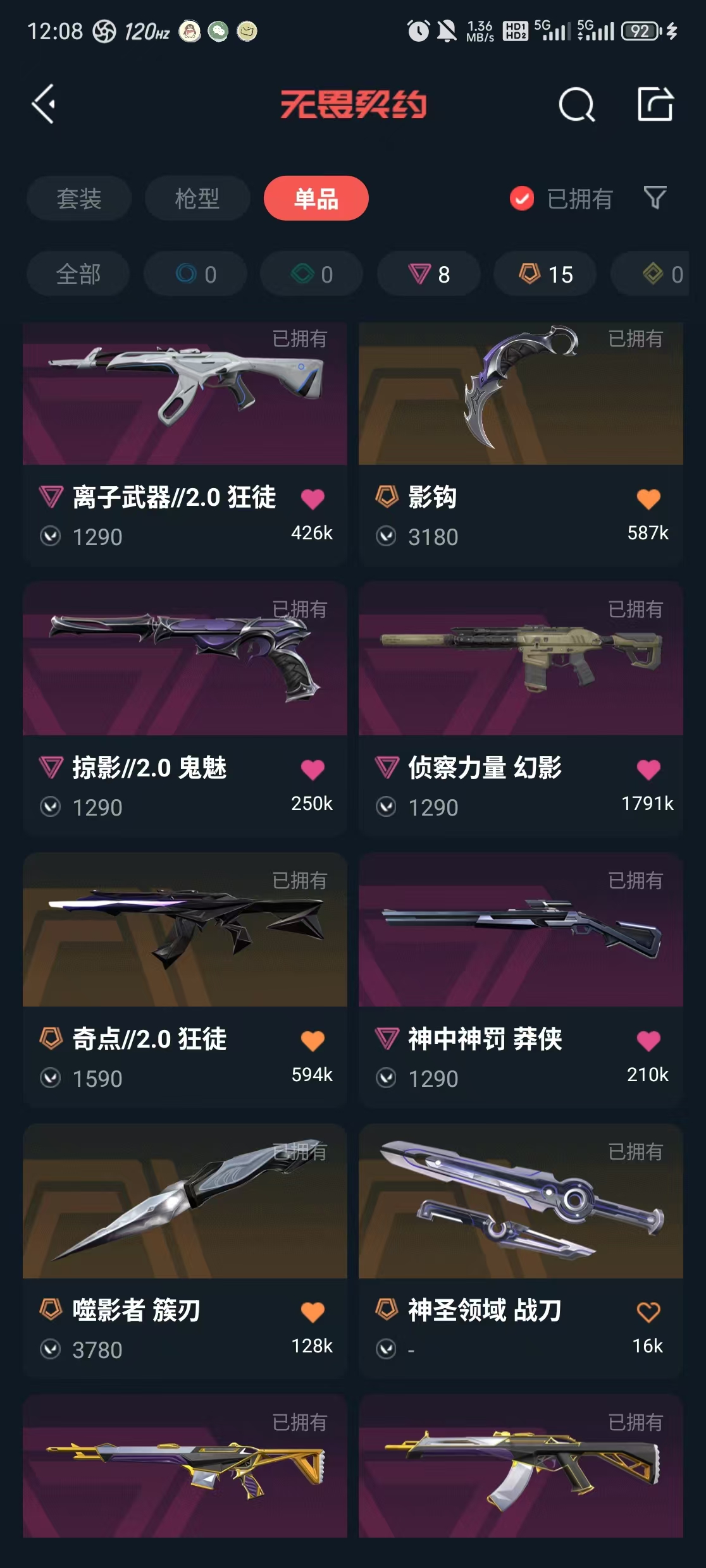
Task: Like the 掠影//2.0 鬼魅 skin
Action: [x=313, y=769]
